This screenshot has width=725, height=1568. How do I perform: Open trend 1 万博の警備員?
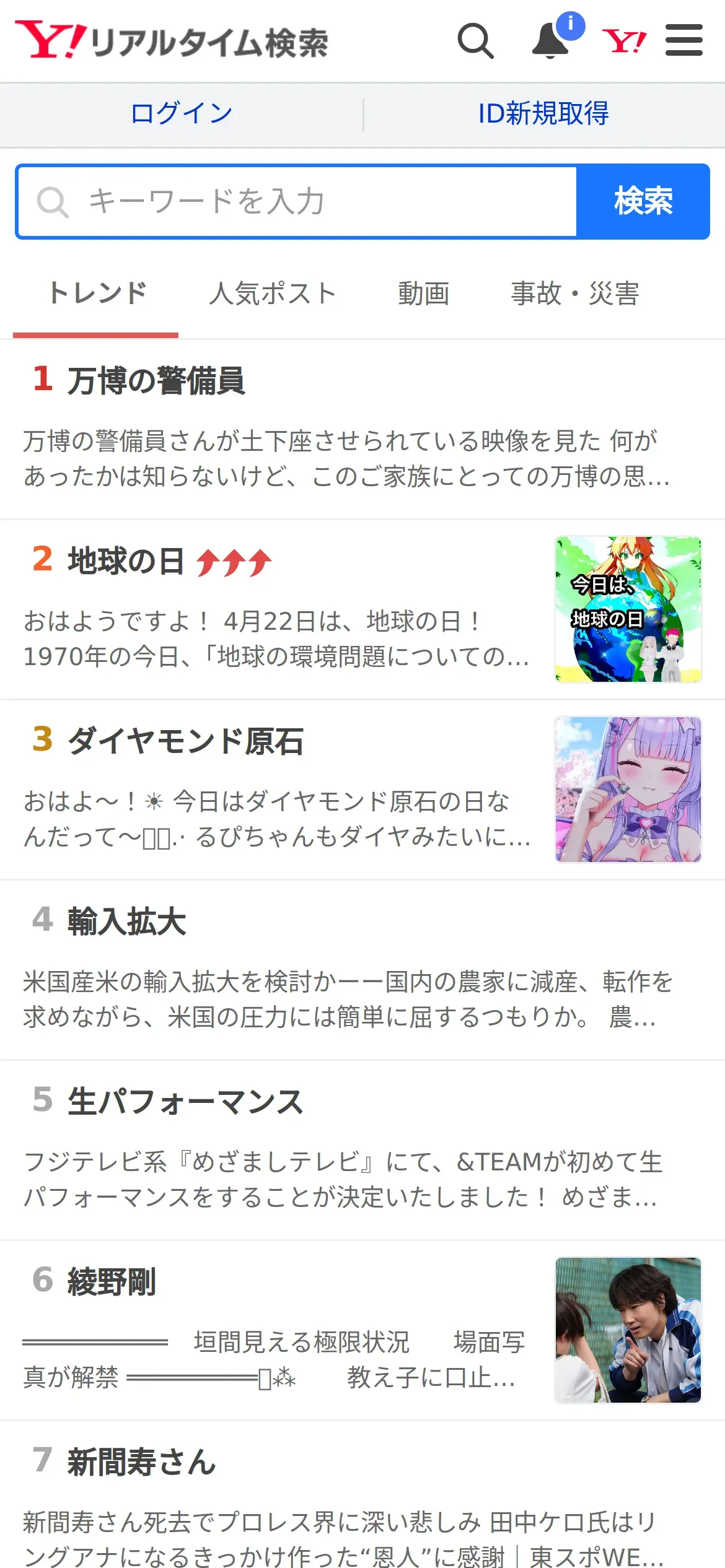point(156,380)
